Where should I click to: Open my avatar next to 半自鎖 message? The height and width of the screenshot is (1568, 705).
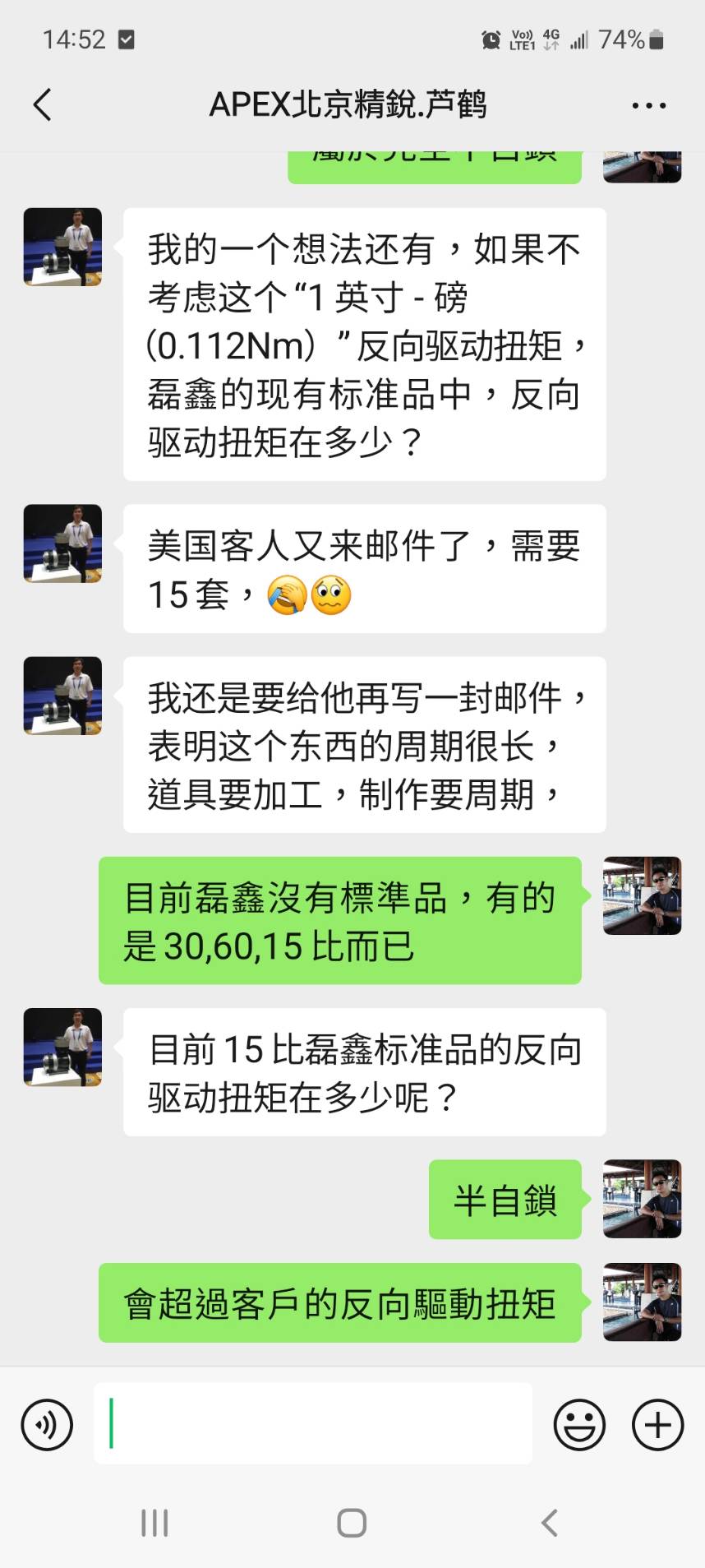pos(642,1199)
